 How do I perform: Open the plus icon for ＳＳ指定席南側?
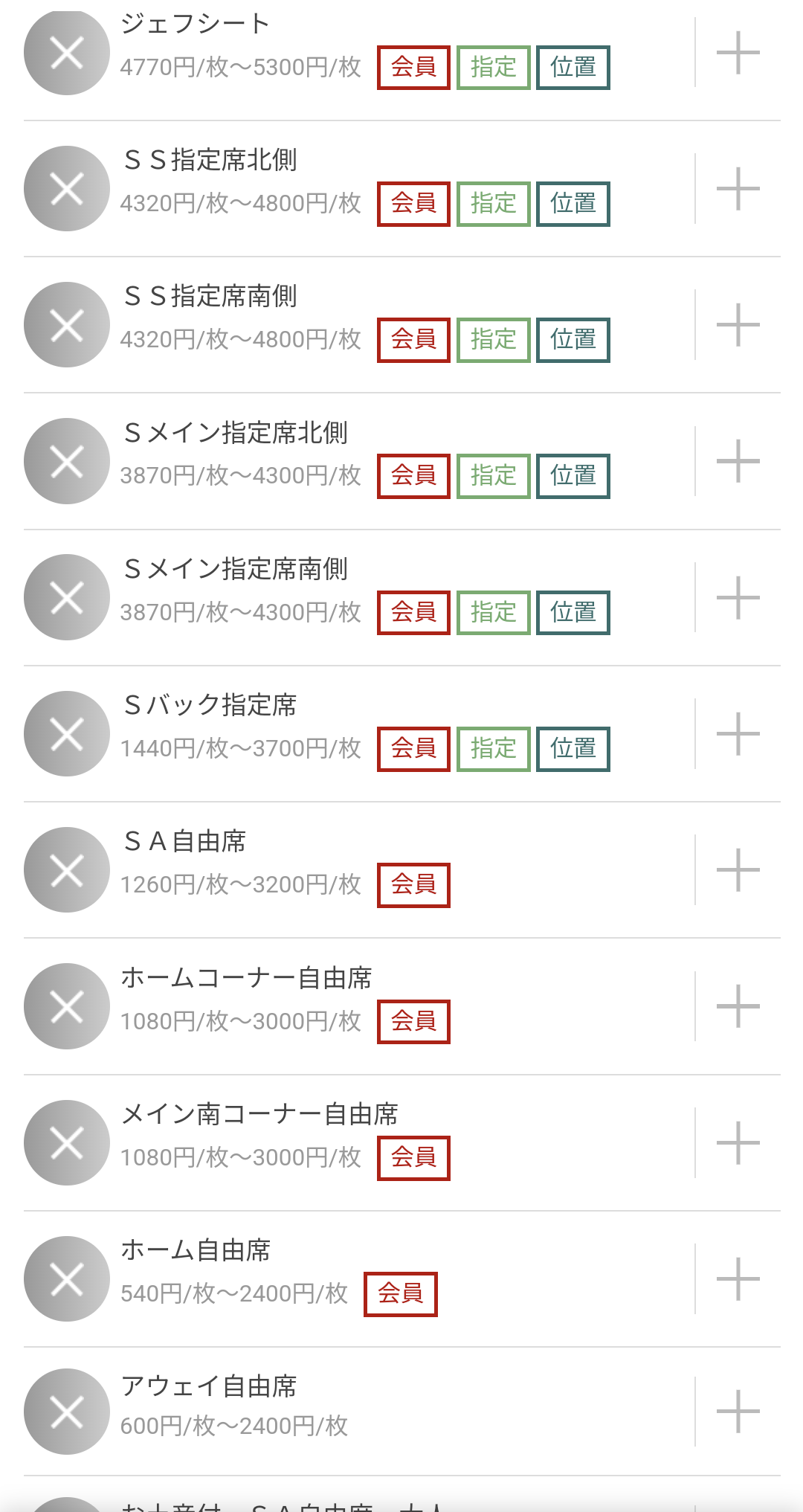738,325
